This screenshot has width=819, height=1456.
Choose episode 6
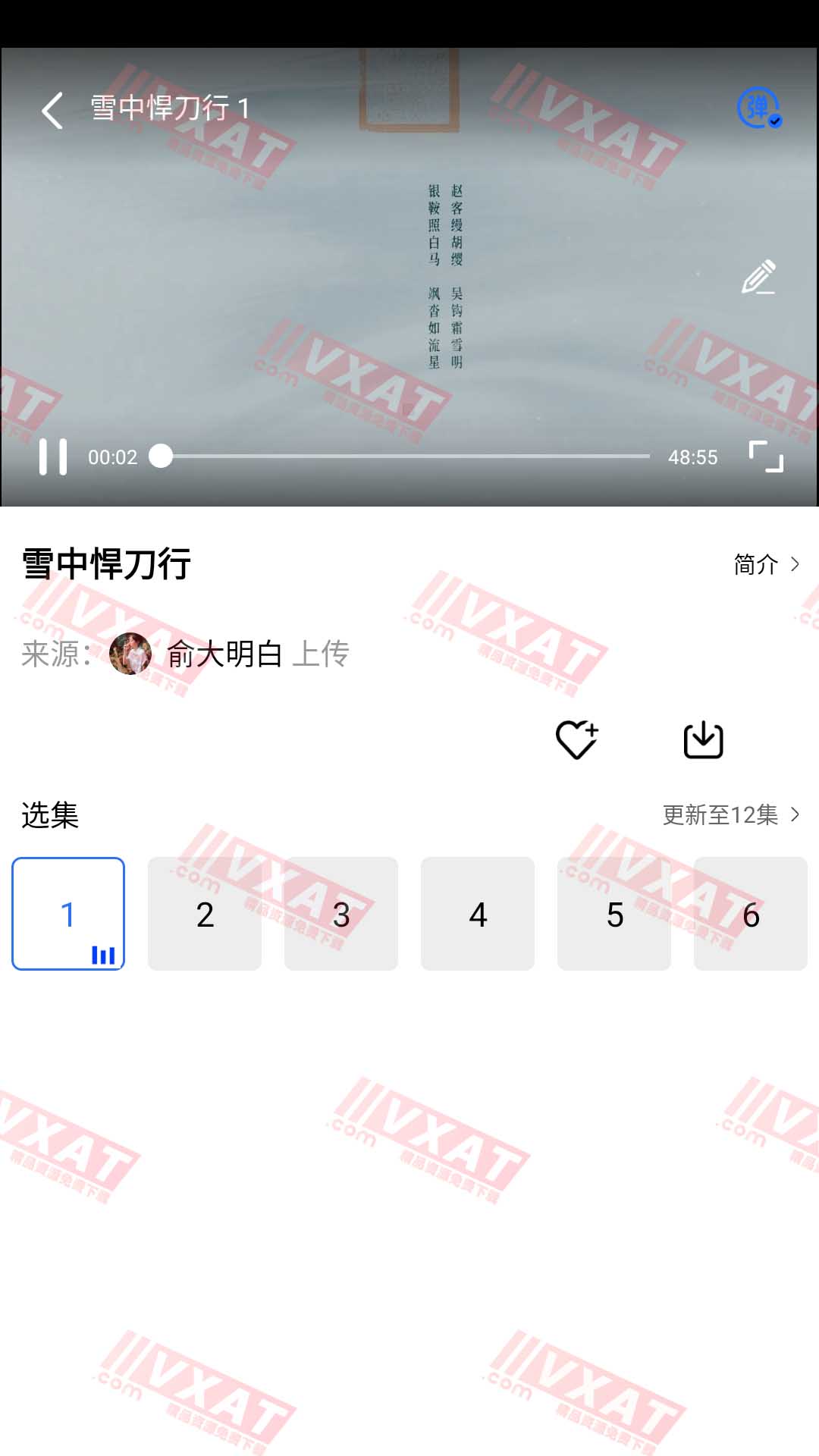751,914
